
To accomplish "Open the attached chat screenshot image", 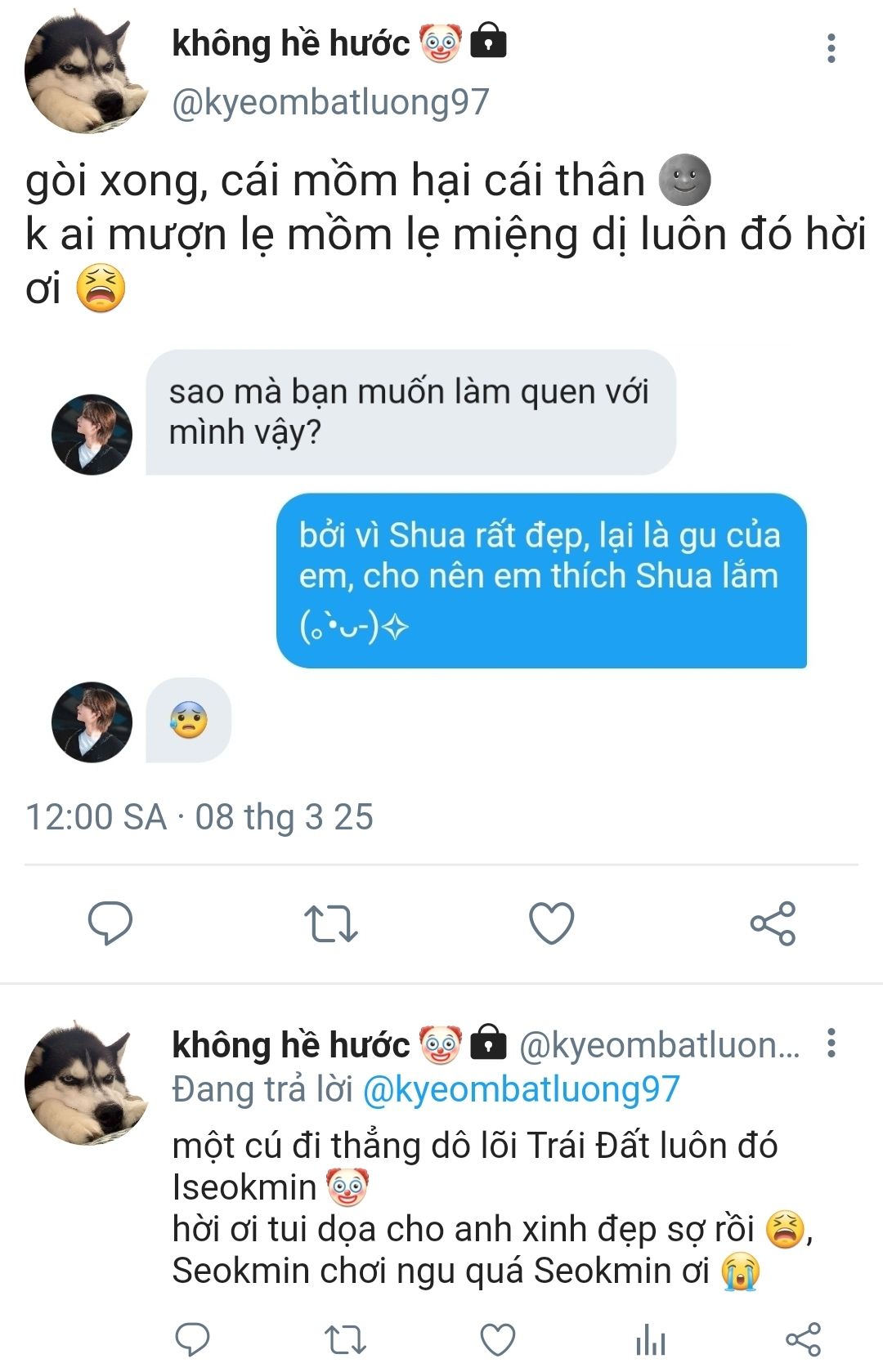I will pyautogui.click(x=441, y=556).
